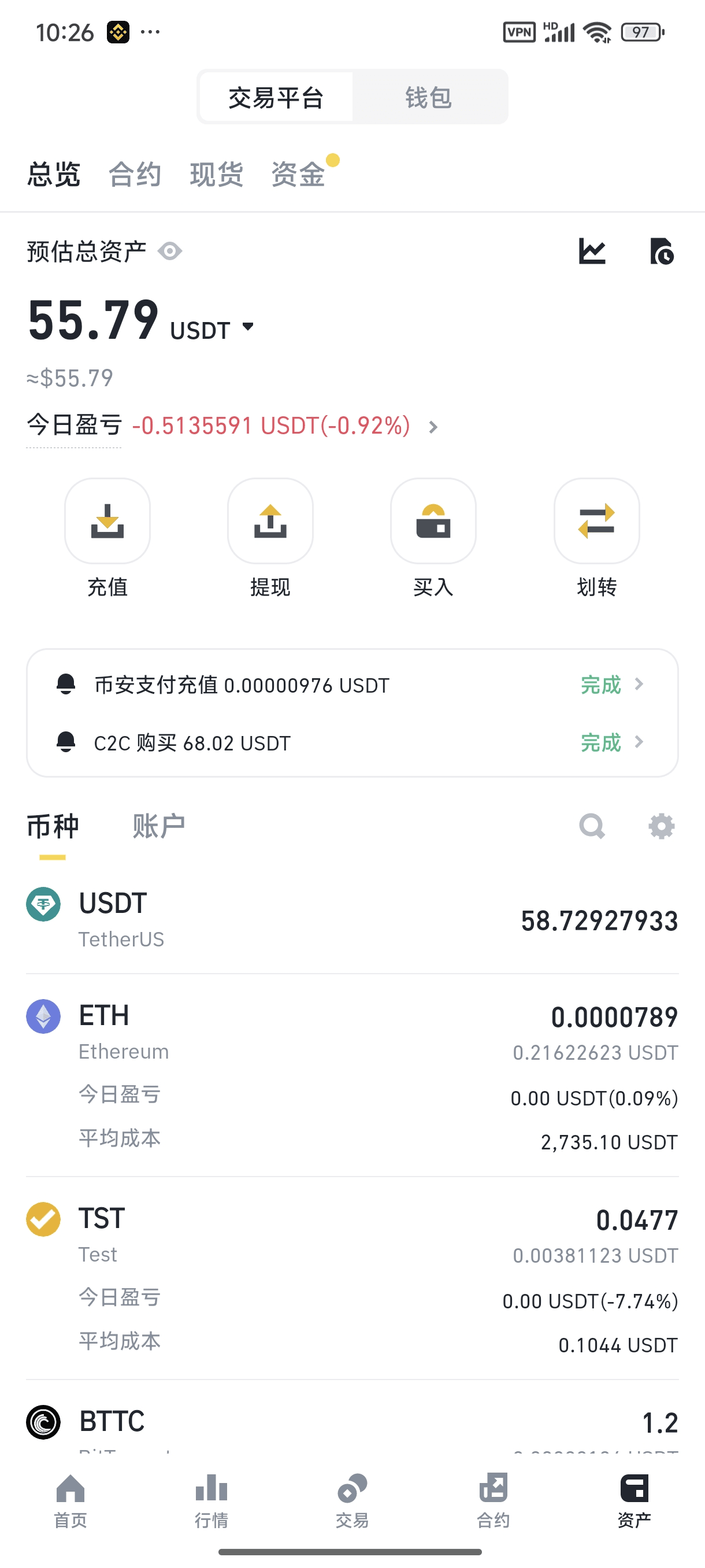Open the asset analysis chart icon

[592, 252]
